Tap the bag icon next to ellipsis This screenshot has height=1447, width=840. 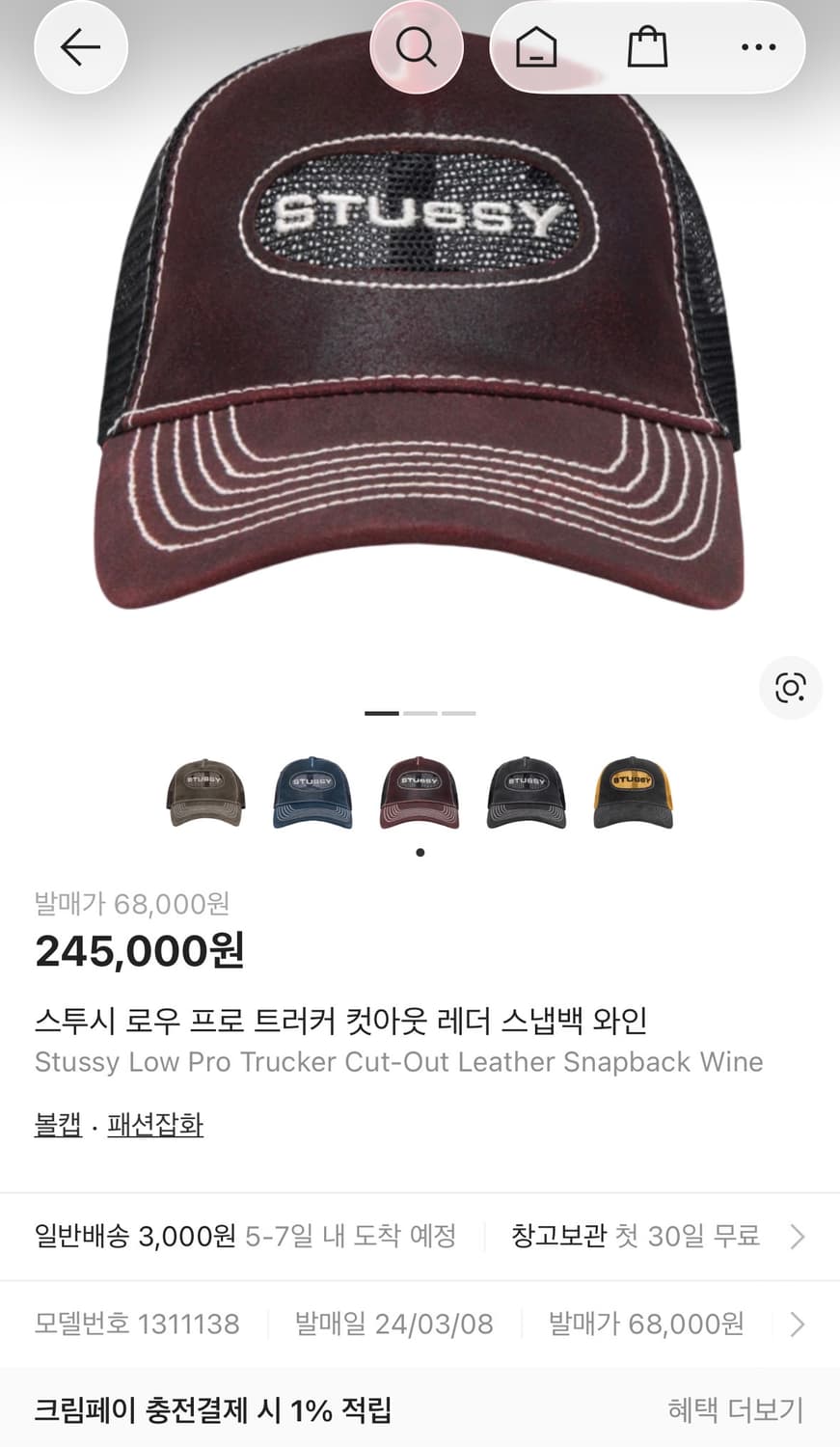pos(649,46)
